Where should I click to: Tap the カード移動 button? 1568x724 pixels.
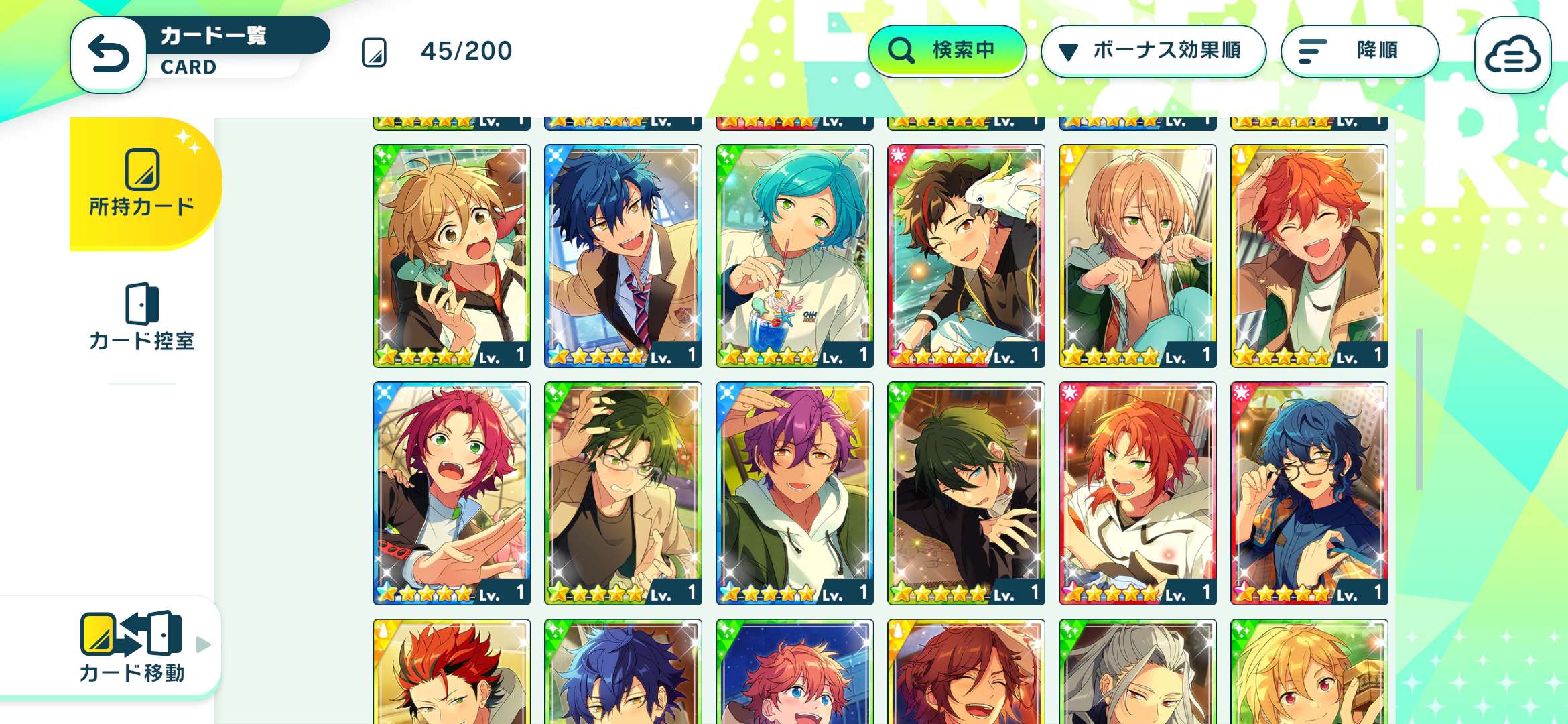pyautogui.click(x=131, y=646)
